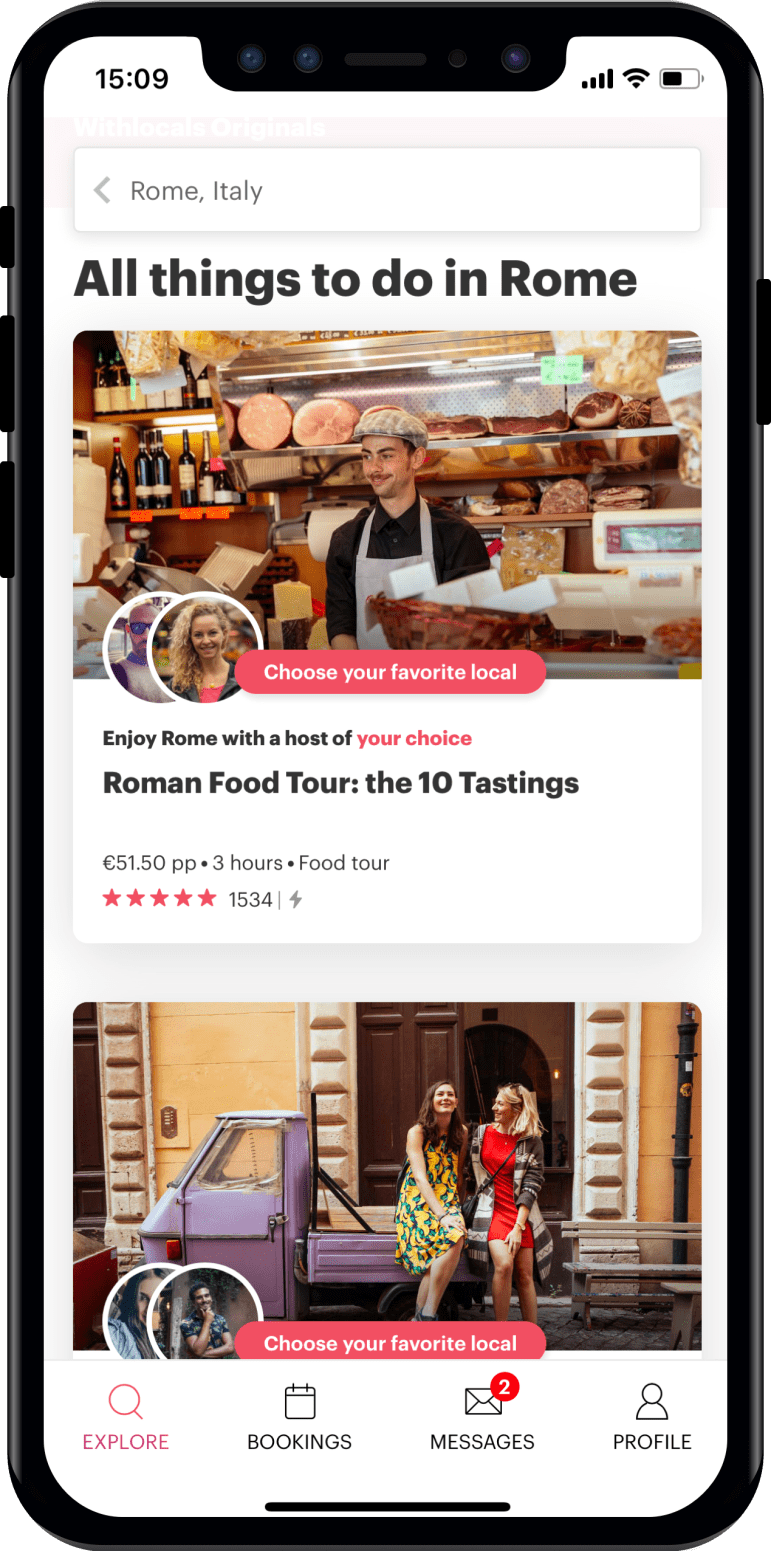Open the Rome, Italy search field
Screen dimensions: 771x1551
pos(400,190)
